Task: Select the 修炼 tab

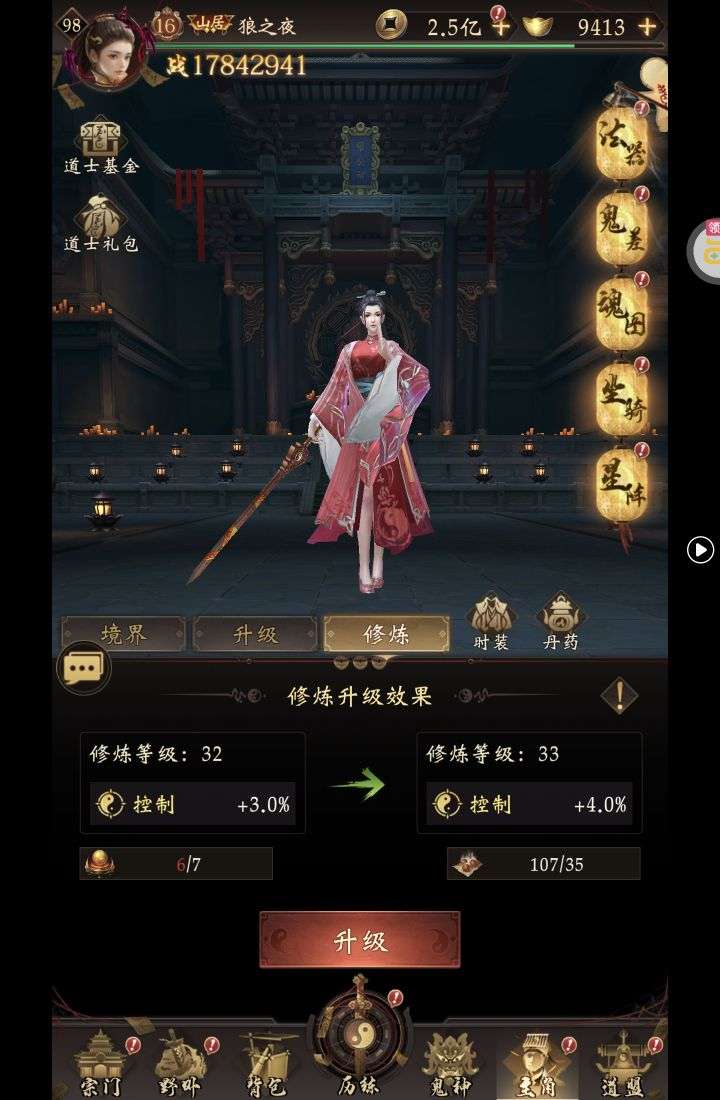Action: click(386, 634)
